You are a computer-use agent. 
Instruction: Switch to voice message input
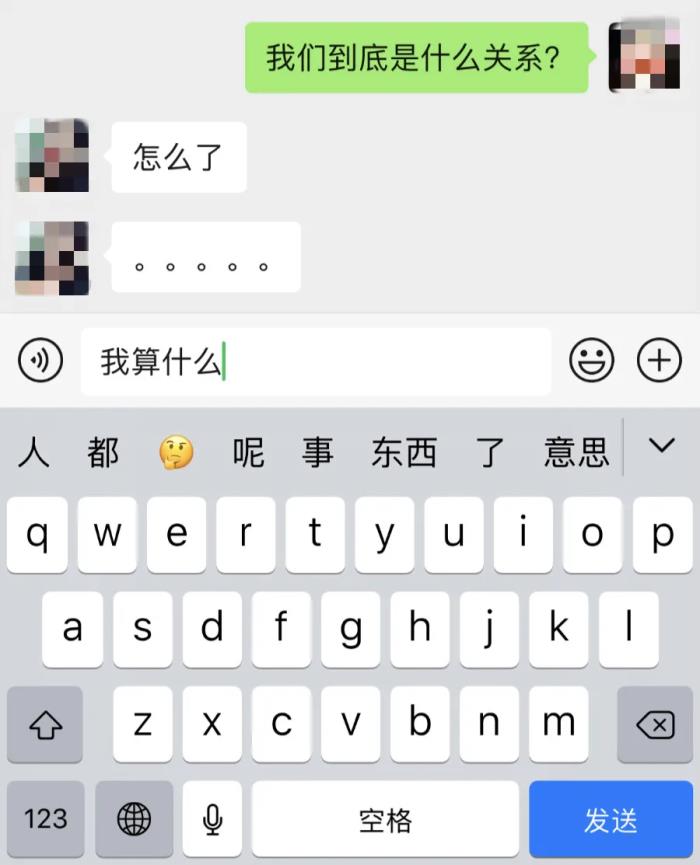pyautogui.click(x=40, y=361)
